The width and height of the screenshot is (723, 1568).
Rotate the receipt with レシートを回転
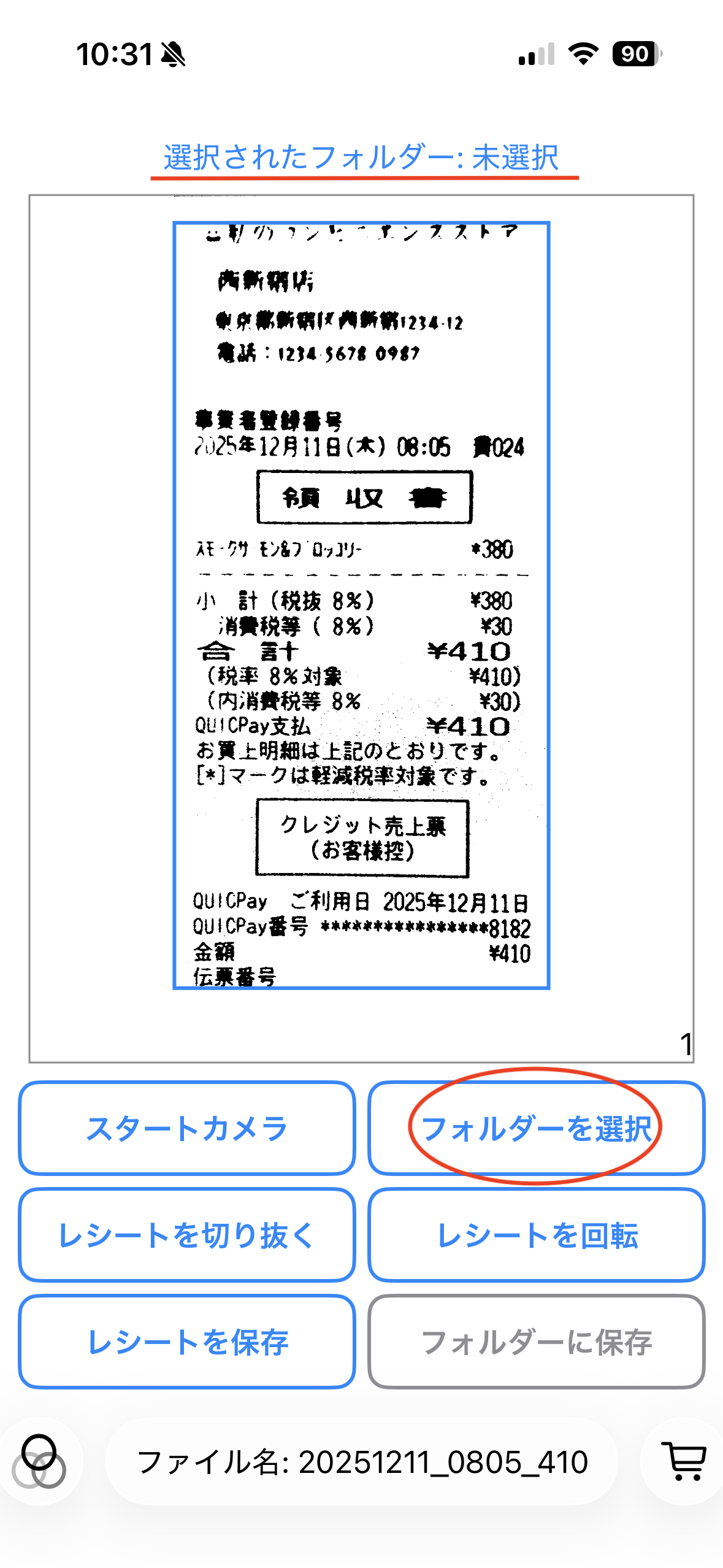click(x=537, y=1235)
